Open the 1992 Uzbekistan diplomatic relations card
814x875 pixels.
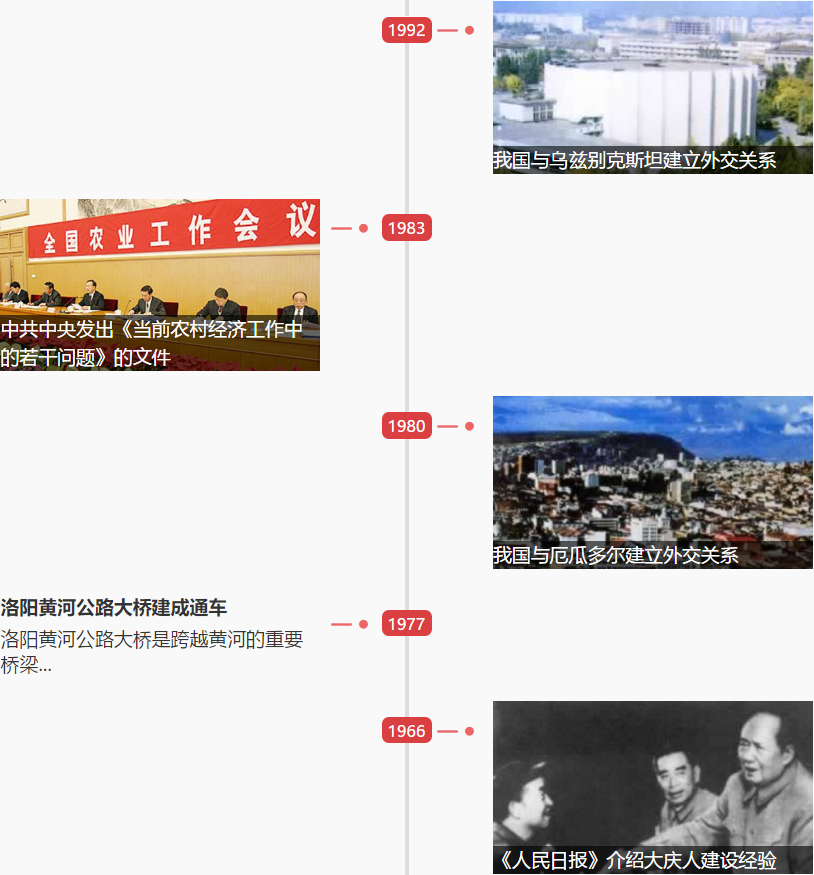(652, 88)
